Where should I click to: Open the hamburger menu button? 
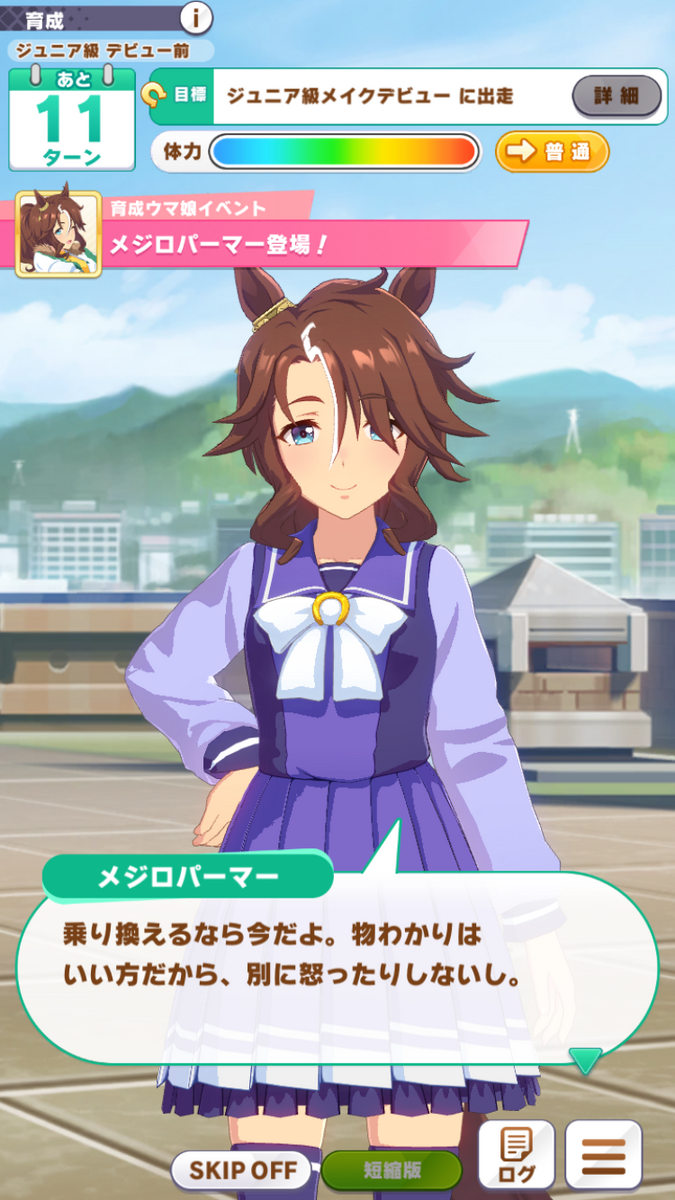(x=603, y=1153)
